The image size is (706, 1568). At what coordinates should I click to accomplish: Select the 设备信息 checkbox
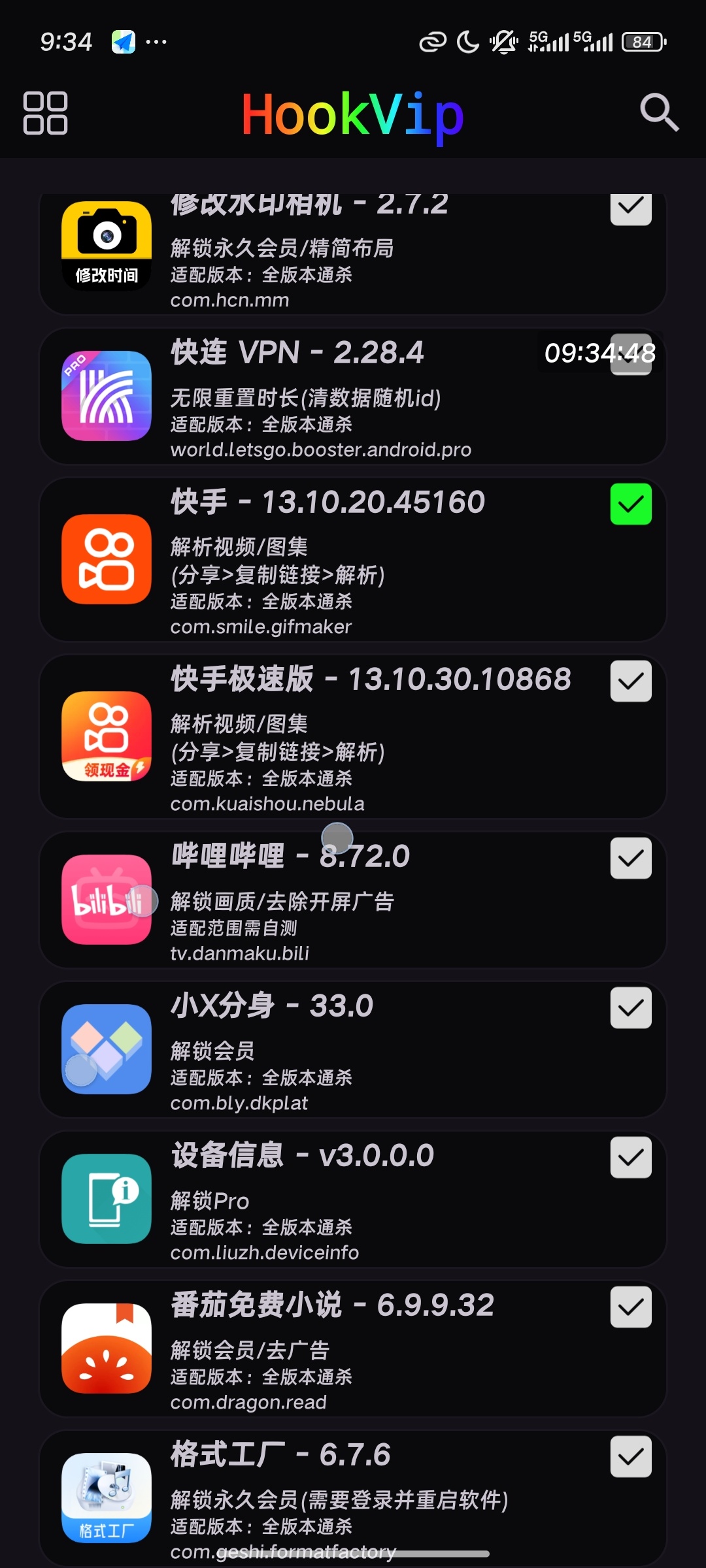pyautogui.click(x=631, y=1158)
